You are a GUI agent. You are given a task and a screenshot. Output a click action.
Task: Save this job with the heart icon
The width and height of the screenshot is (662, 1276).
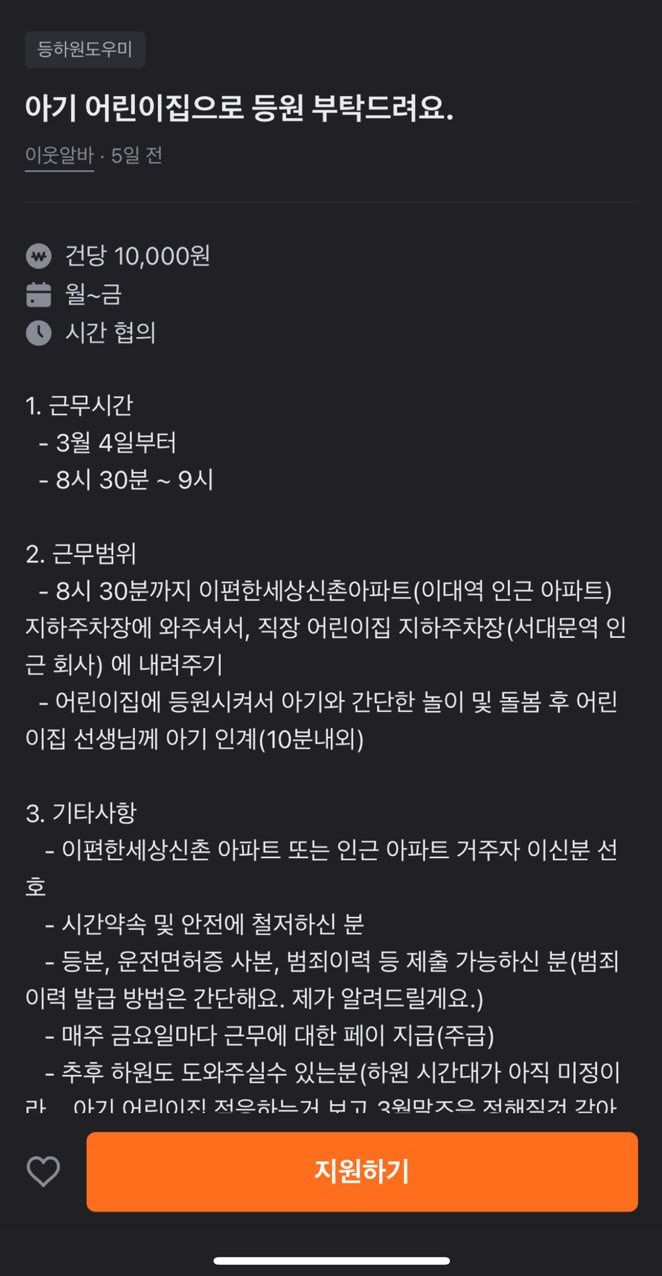[43, 1171]
